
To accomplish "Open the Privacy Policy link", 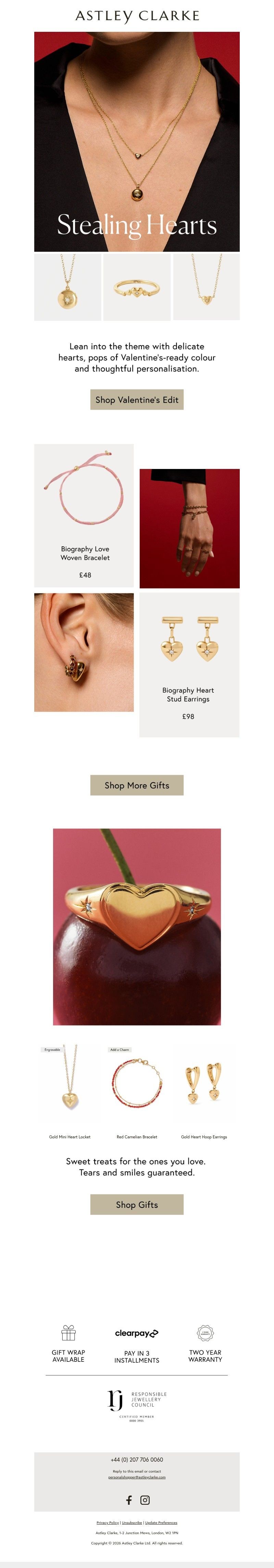I will [108, 1523].
